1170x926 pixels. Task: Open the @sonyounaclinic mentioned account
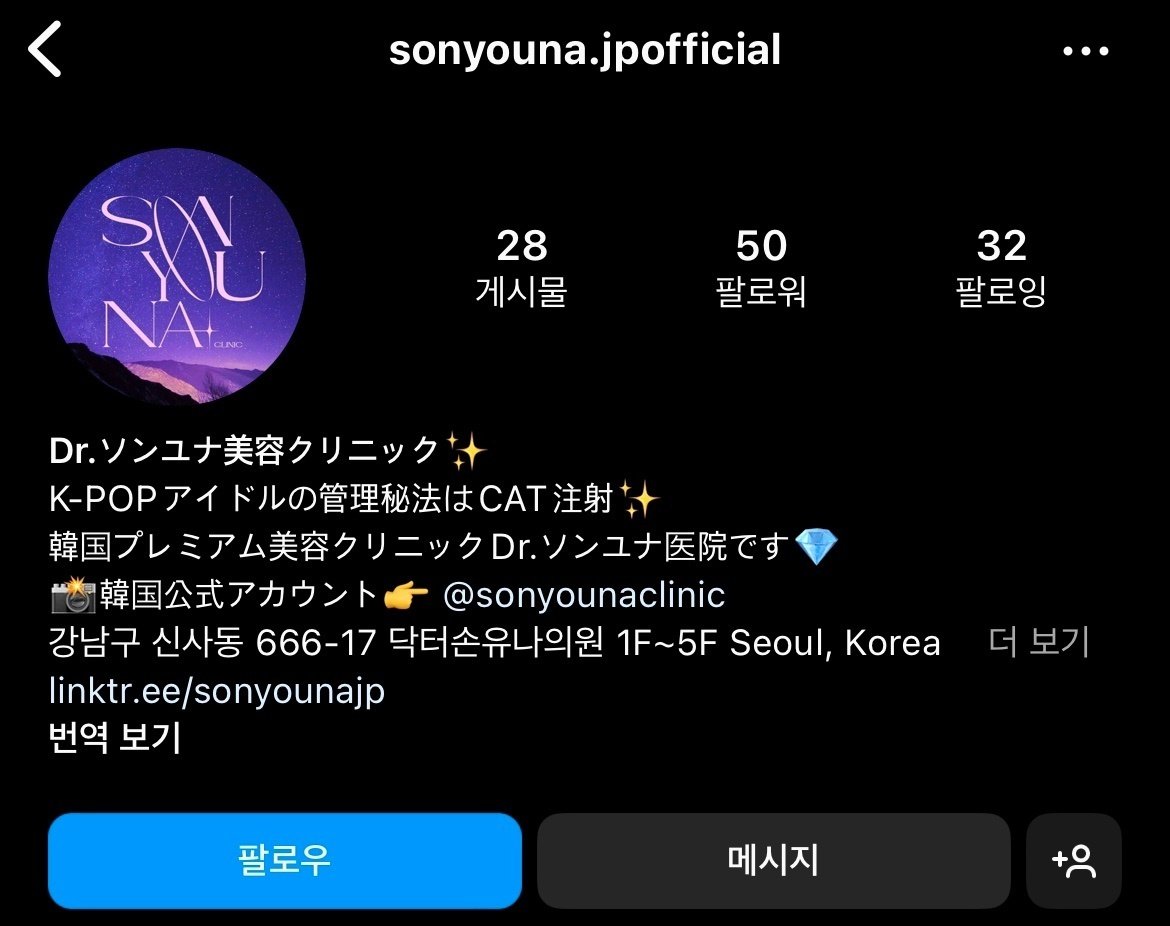pos(583,595)
